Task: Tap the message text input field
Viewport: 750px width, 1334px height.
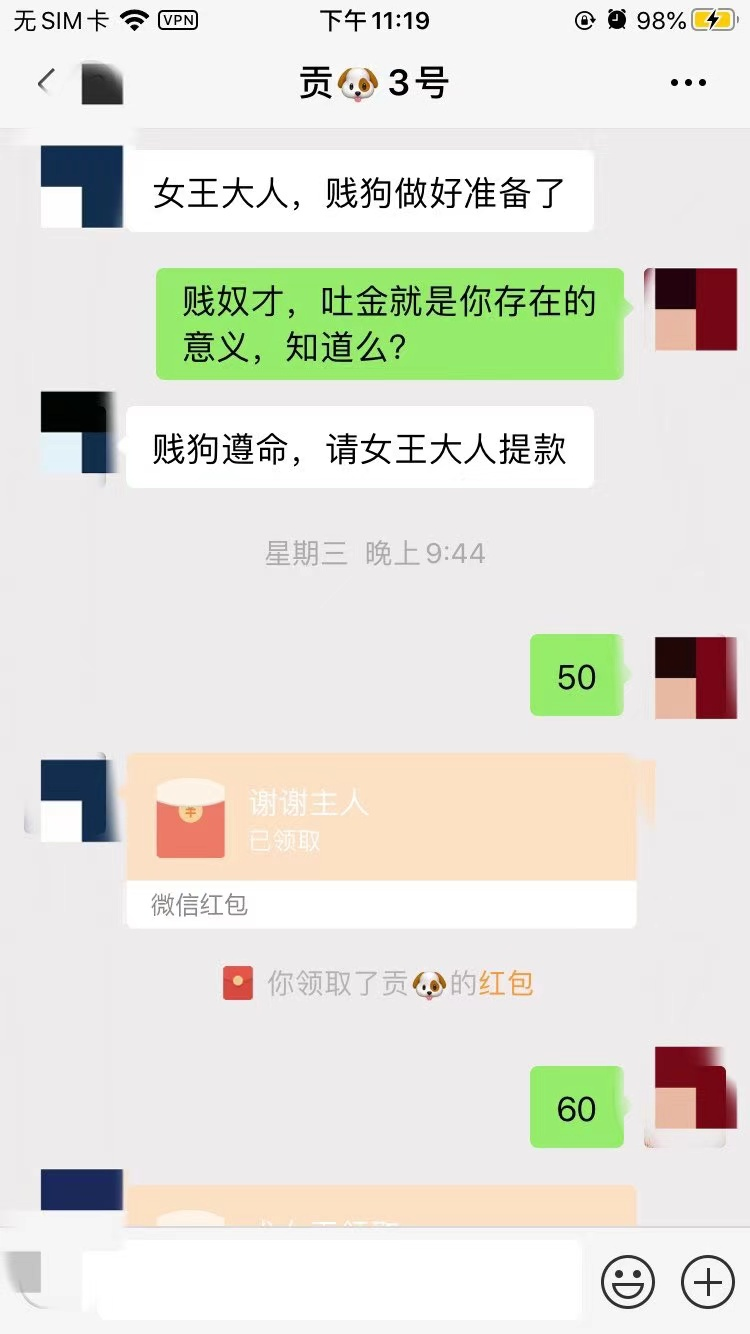Action: pos(340,1281)
